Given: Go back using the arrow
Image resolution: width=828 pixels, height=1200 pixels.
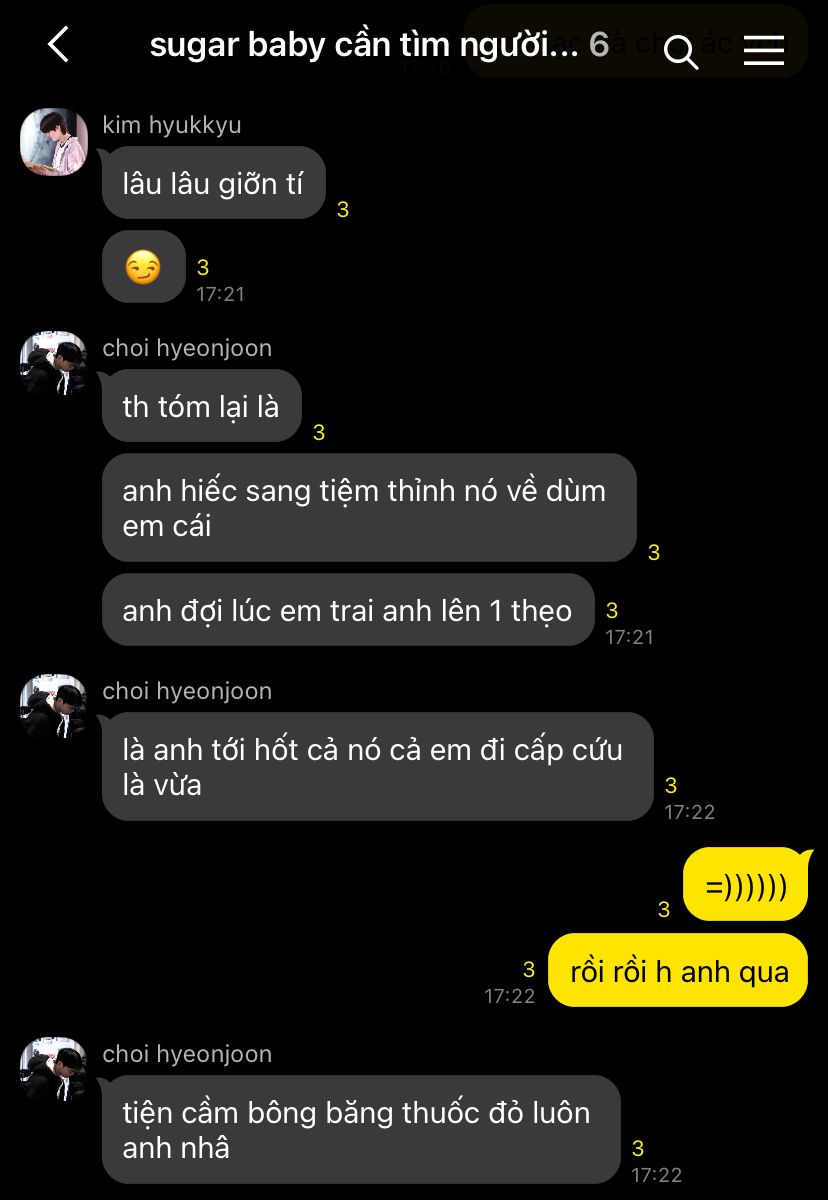Looking at the screenshot, I should click(x=59, y=45).
